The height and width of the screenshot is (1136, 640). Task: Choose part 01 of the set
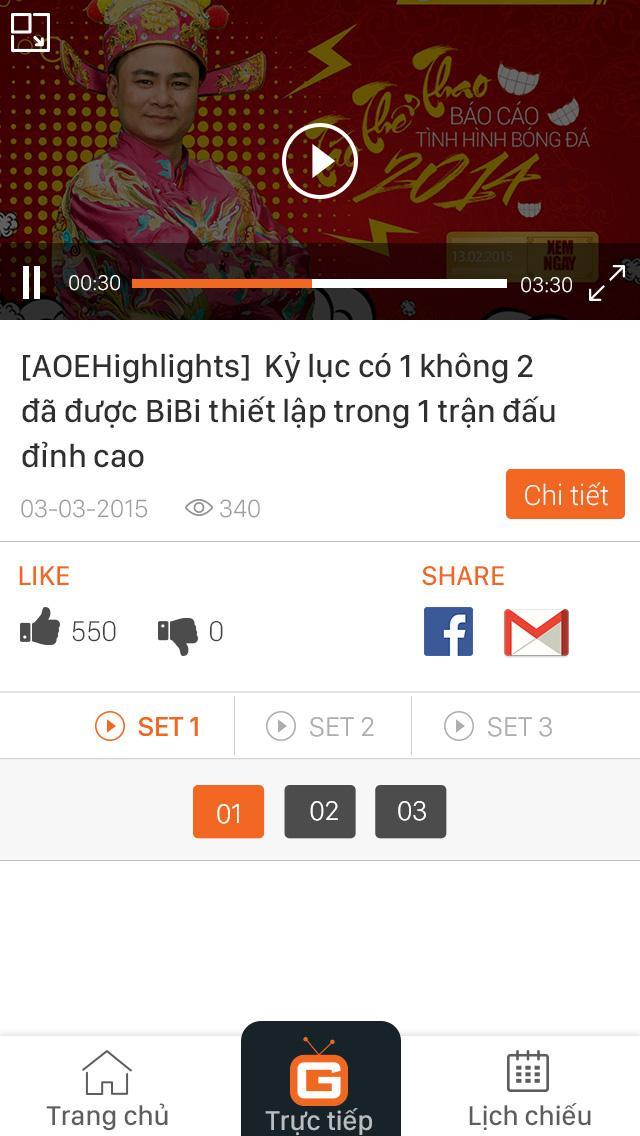point(228,811)
